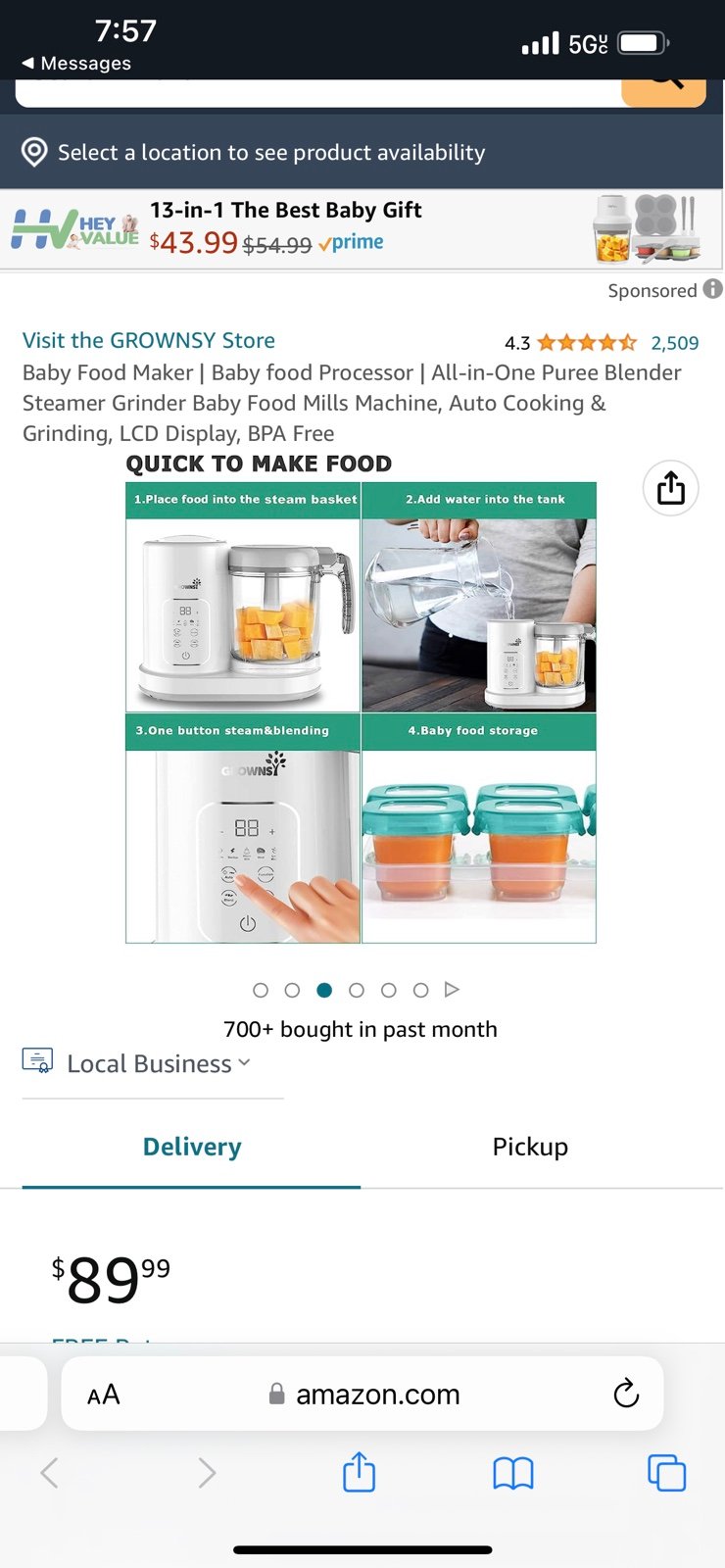Viewport: 725px width, 1568px height.
Task: Open the 2,509 ratings link
Action: click(675, 343)
